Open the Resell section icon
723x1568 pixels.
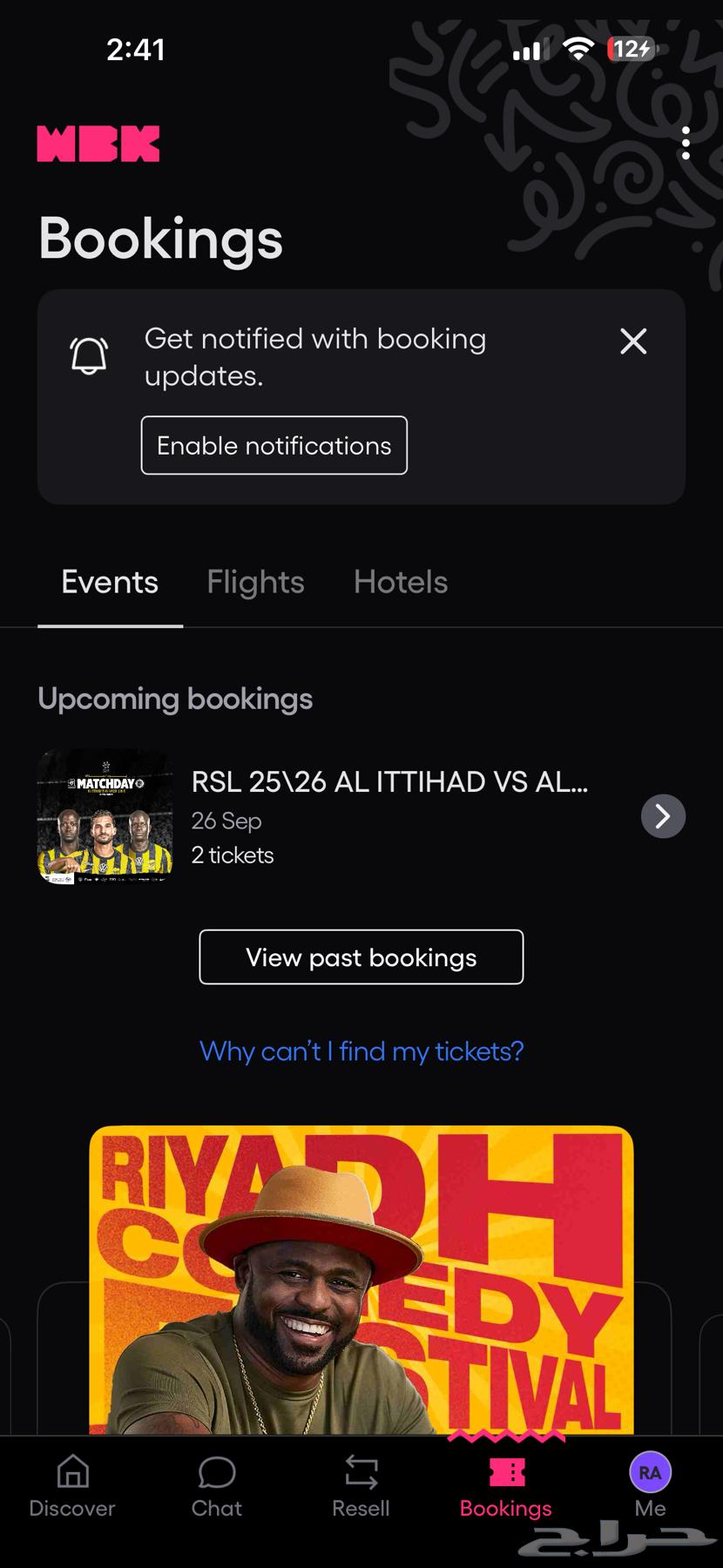coord(361,1472)
